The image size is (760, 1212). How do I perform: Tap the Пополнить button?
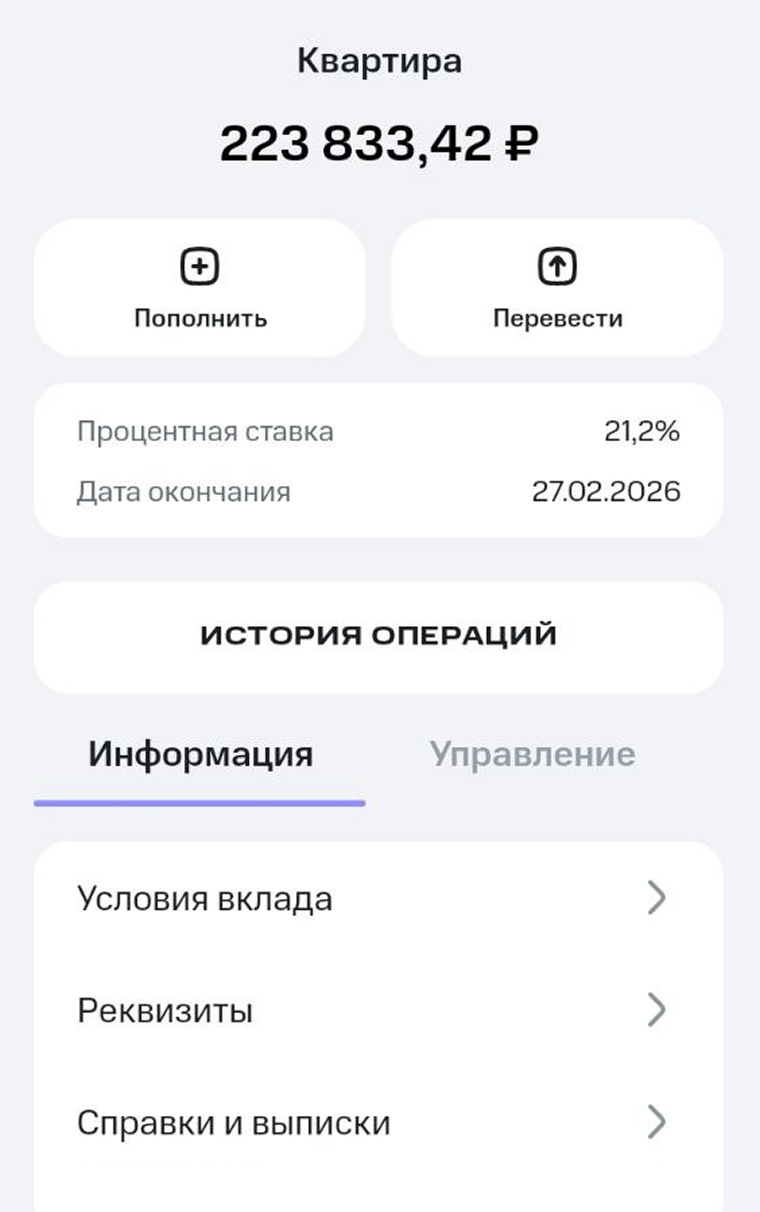point(200,288)
